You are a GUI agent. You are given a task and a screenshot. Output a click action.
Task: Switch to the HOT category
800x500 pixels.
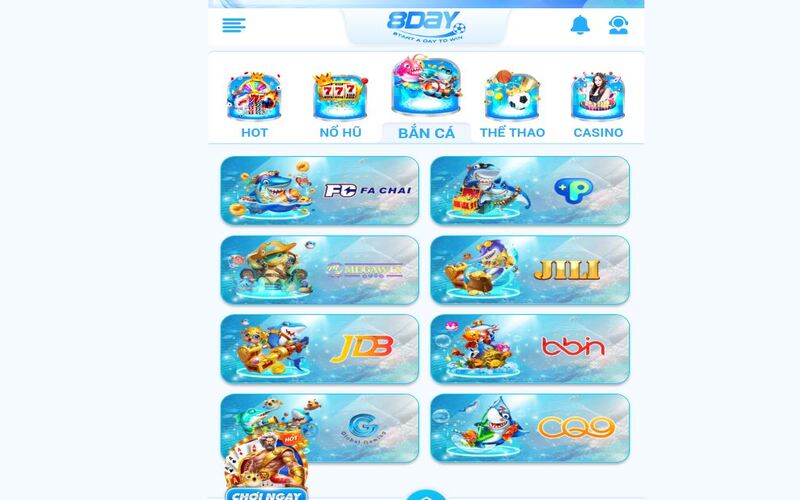point(254,104)
